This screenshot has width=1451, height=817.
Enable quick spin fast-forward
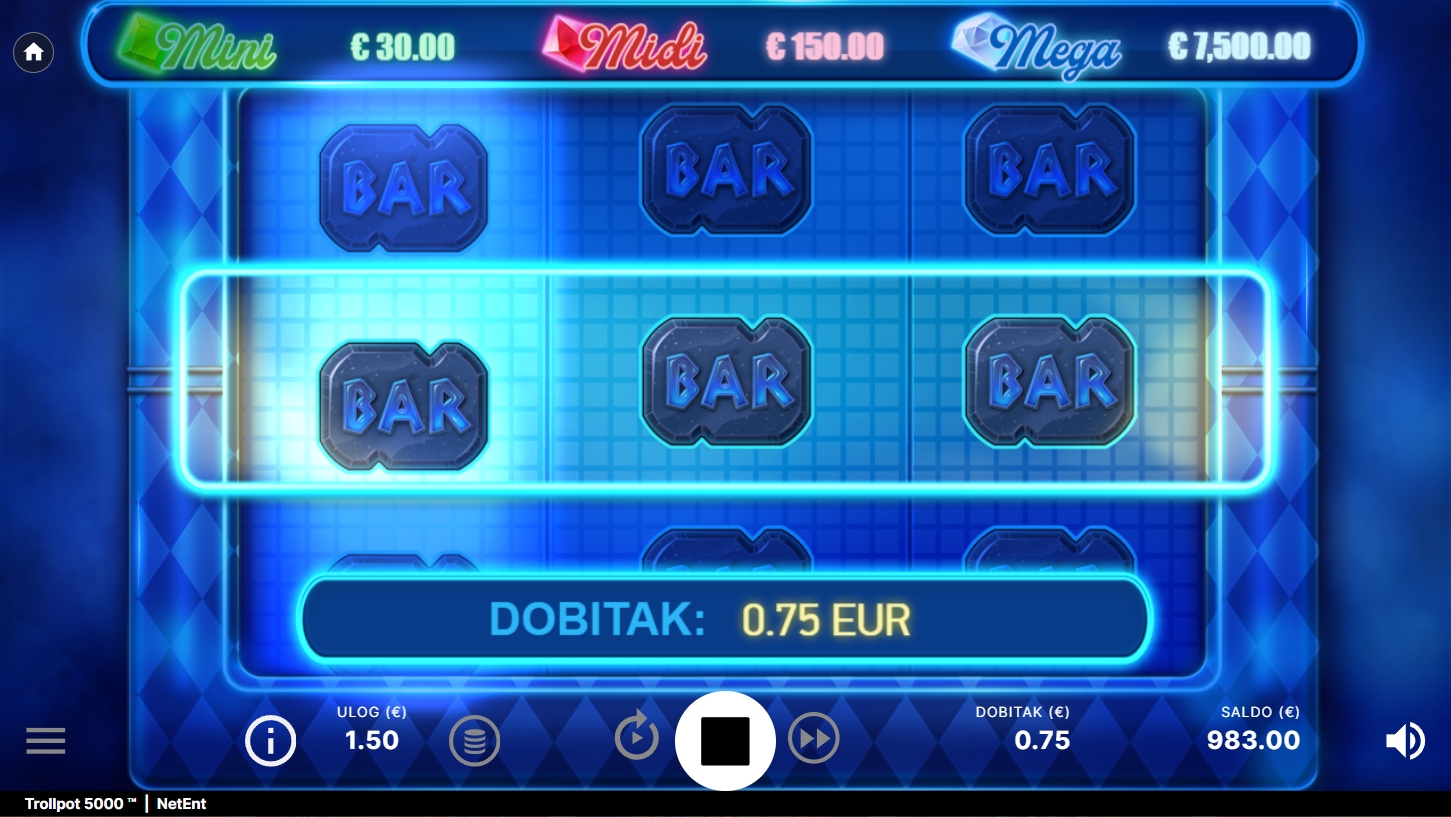tap(813, 739)
